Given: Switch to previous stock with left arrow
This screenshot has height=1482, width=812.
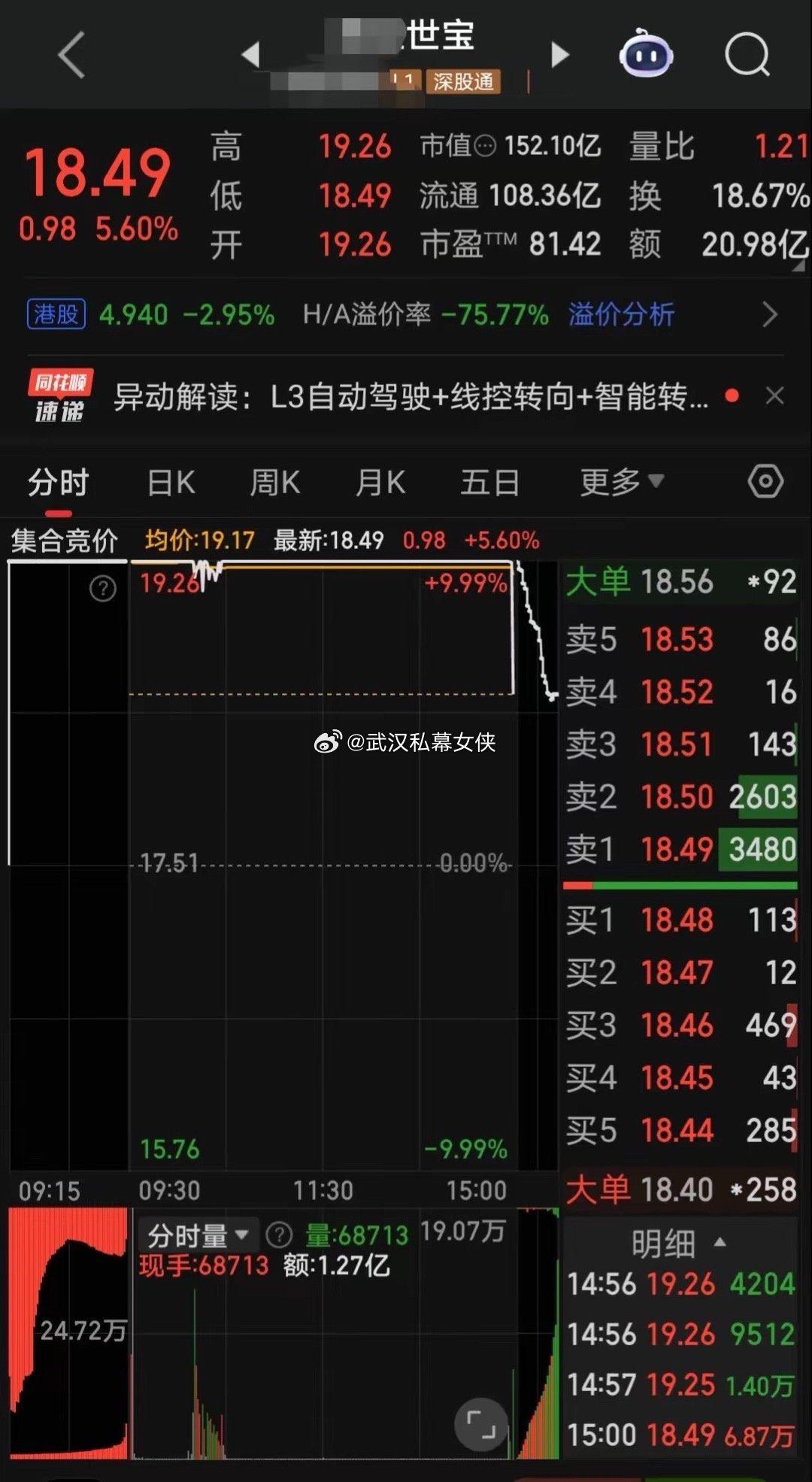Looking at the screenshot, I should (248, 55).
